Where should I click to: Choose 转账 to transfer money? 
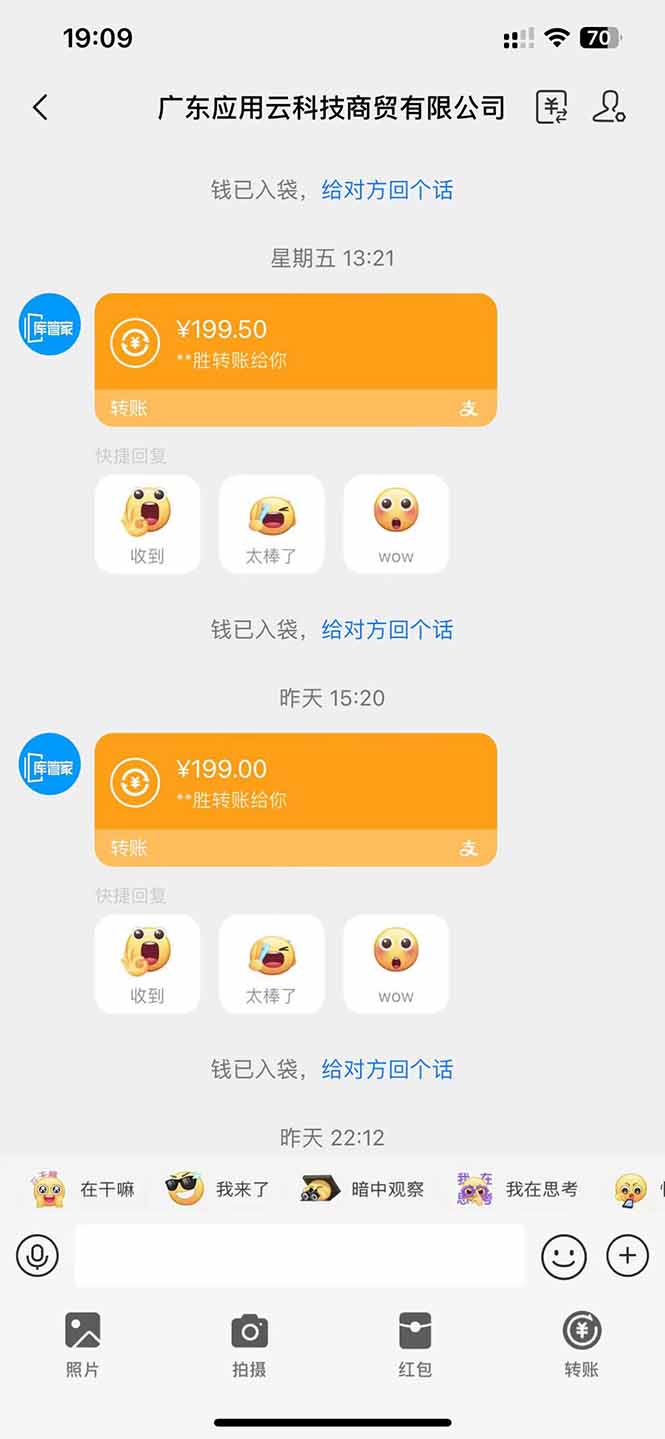pos(581,1345)
